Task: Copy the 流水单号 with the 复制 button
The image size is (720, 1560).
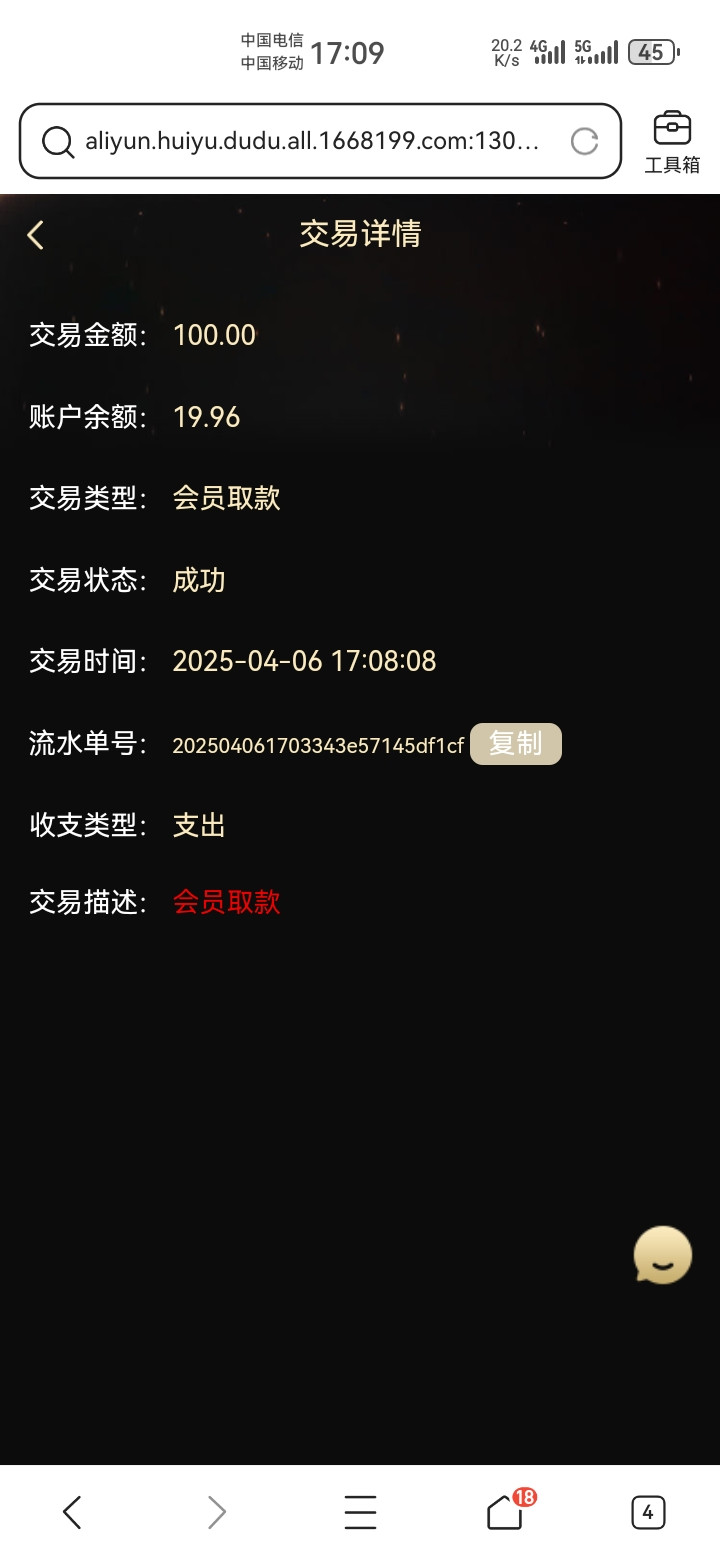Action: pyautogui.click(x=515, y=744)
